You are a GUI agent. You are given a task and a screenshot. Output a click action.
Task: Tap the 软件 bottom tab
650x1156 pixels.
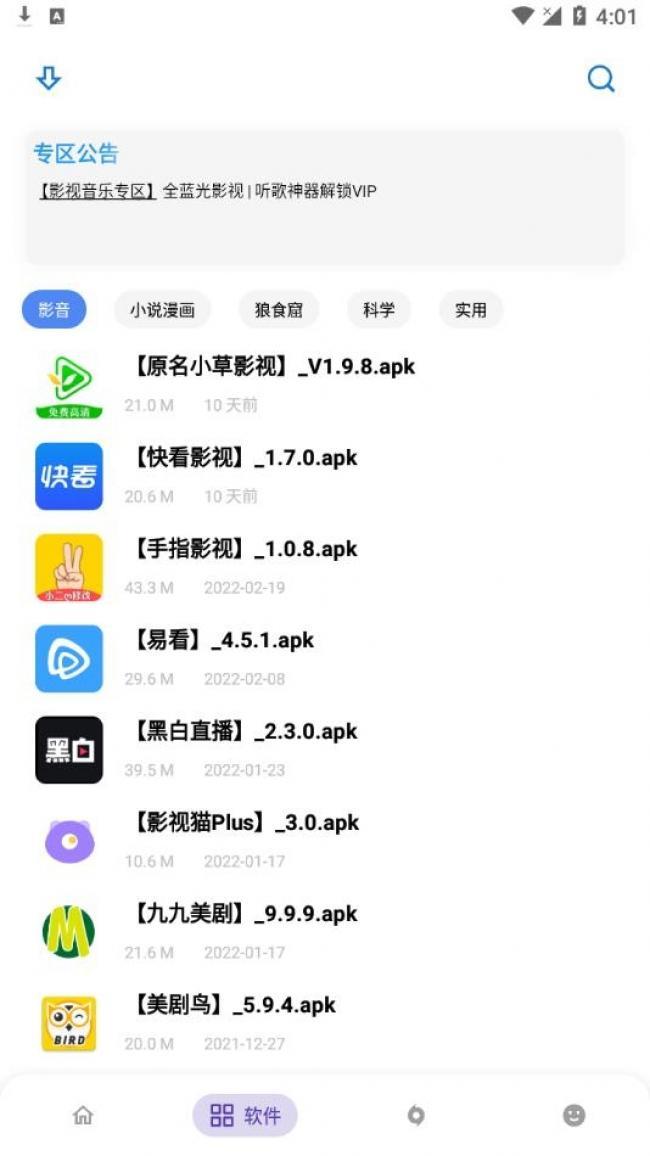[x=245, y=1115]
